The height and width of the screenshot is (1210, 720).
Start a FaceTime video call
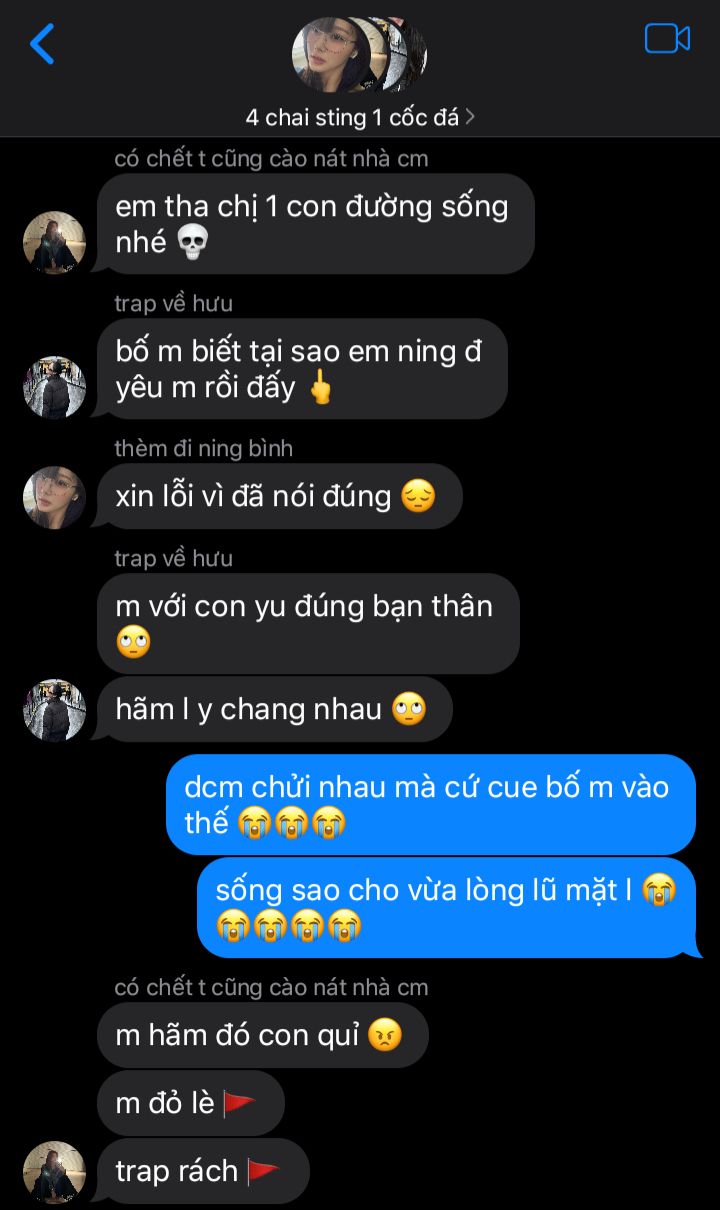667,39
